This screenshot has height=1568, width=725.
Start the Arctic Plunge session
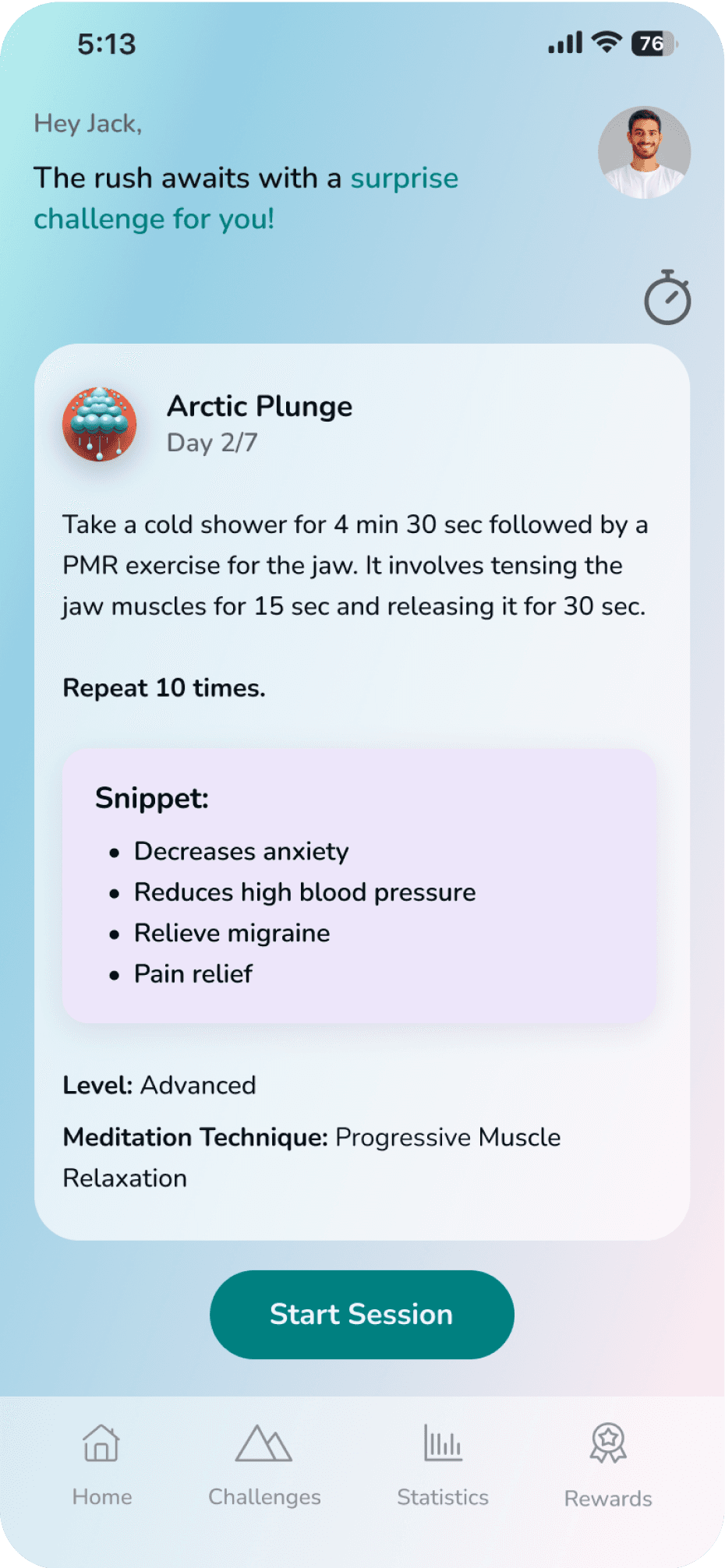(x=362, y=1315)
